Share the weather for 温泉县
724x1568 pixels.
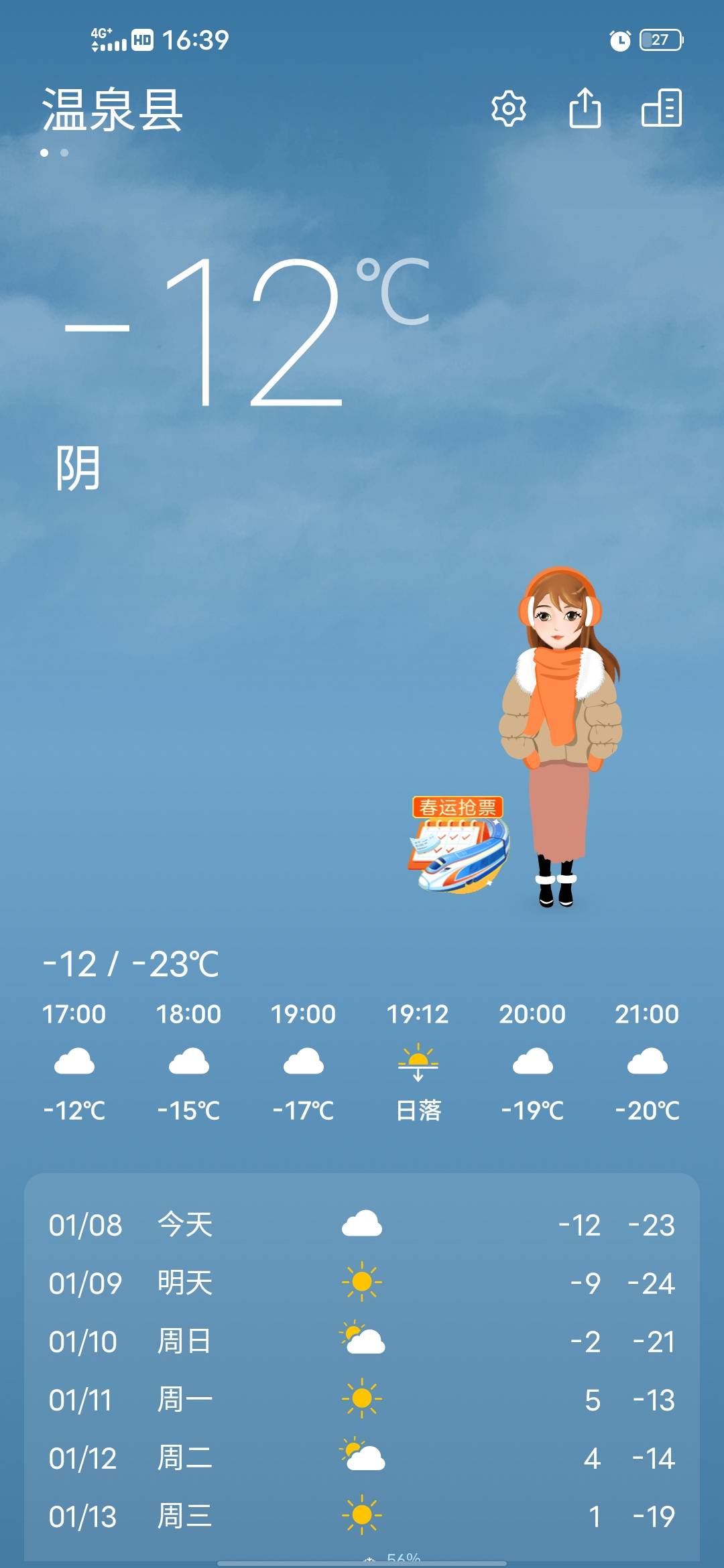pyautogui.click(x=585, y=107)
